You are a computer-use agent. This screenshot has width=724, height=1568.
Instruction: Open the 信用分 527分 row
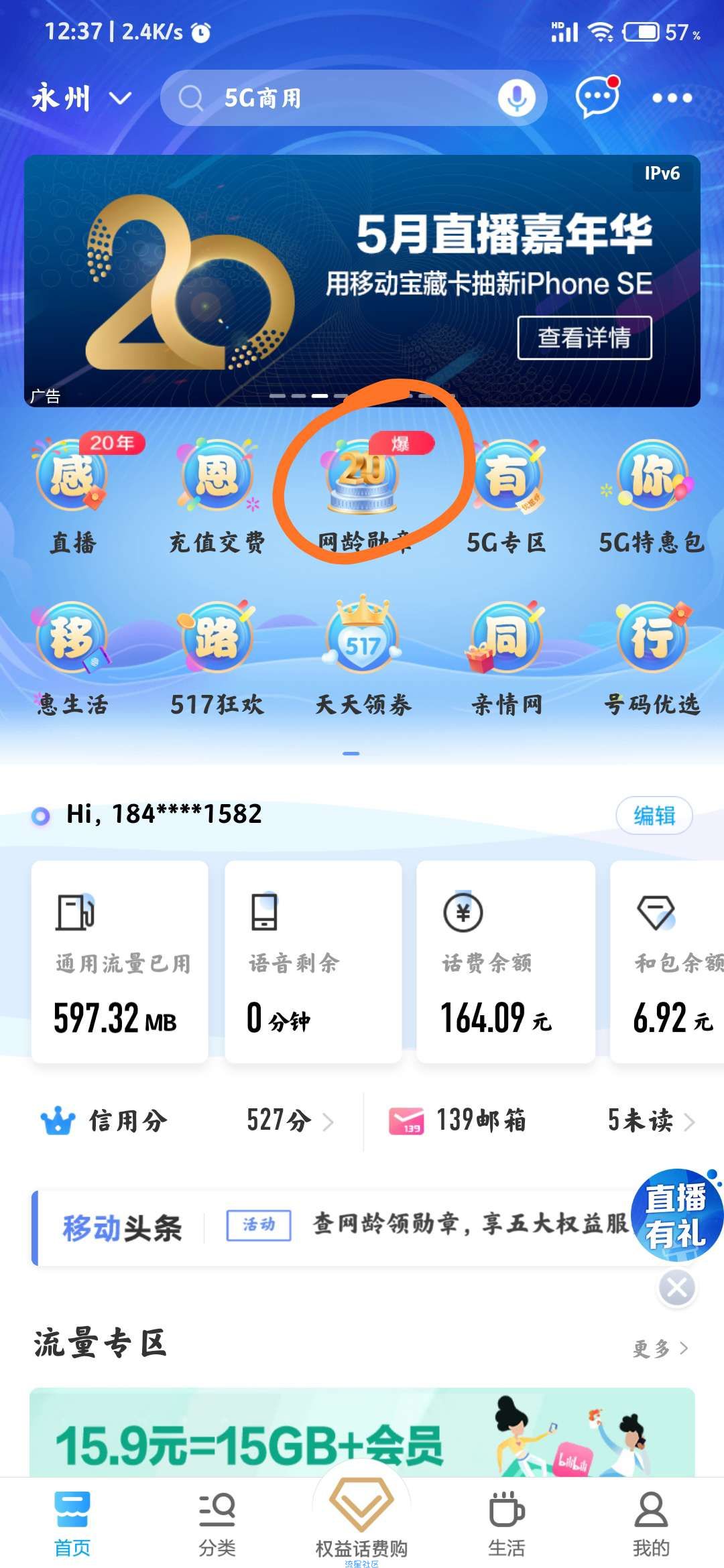tap(188, 1120)
